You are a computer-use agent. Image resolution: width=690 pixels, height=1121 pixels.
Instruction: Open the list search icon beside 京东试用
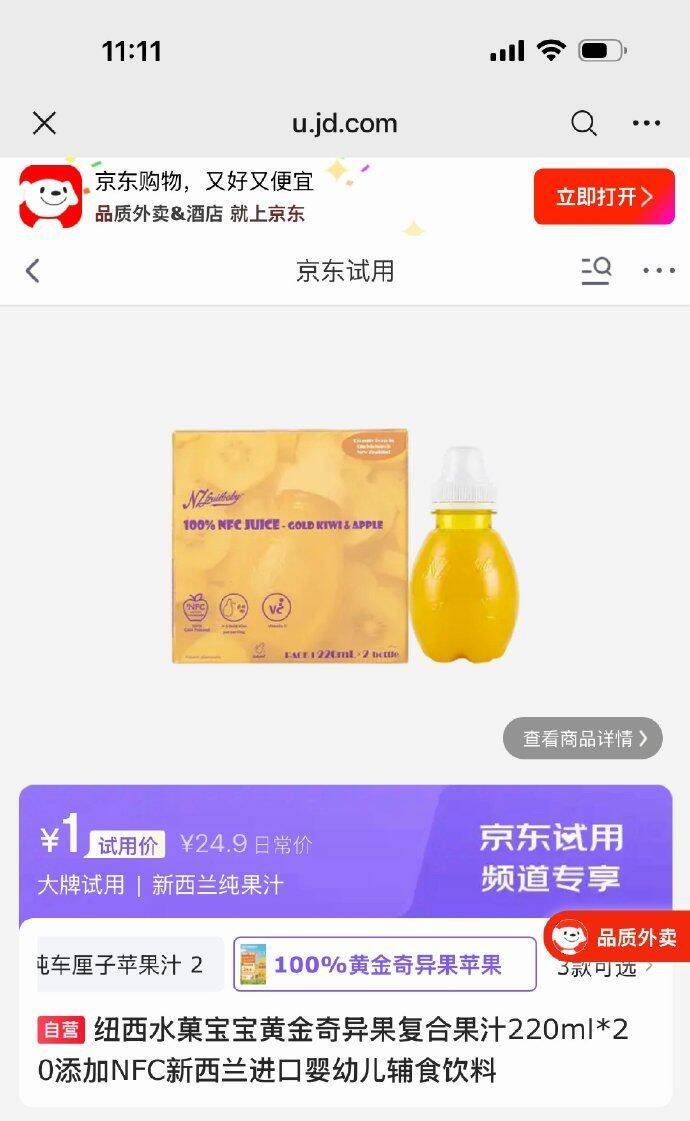[x=596, y=271]
